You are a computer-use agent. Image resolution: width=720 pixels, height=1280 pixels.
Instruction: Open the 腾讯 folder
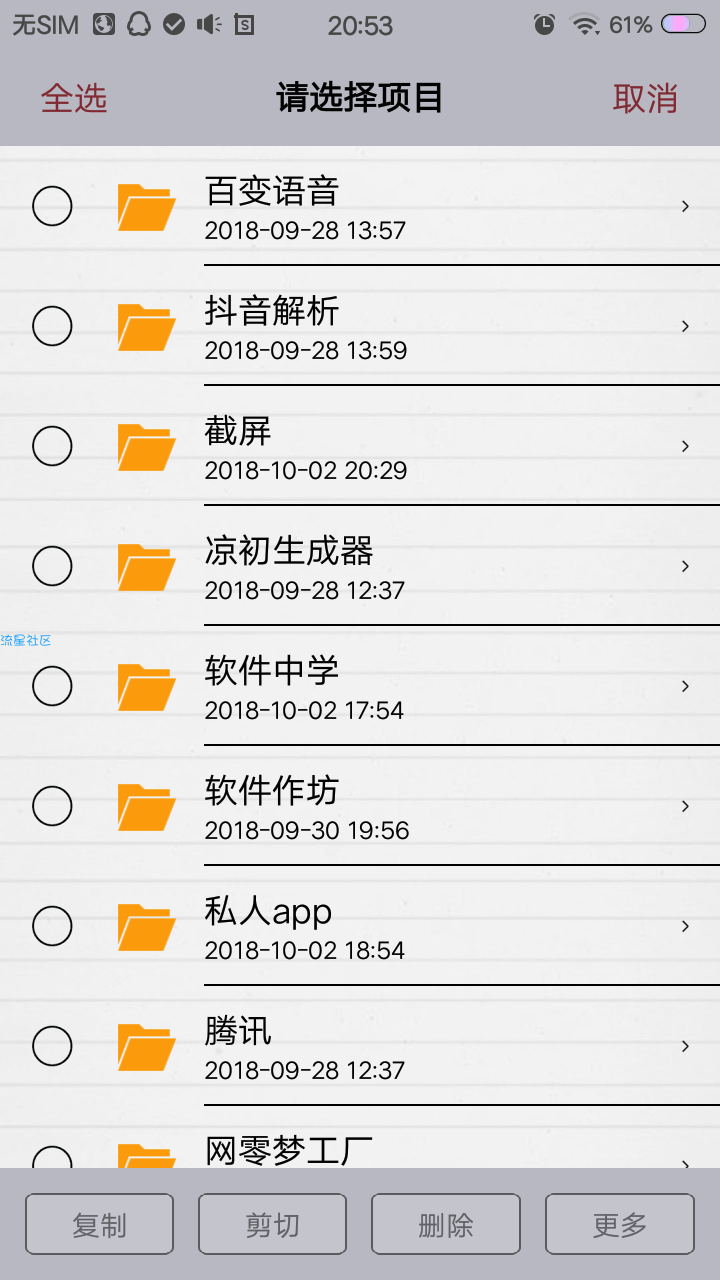click(x=360, y=1046)
